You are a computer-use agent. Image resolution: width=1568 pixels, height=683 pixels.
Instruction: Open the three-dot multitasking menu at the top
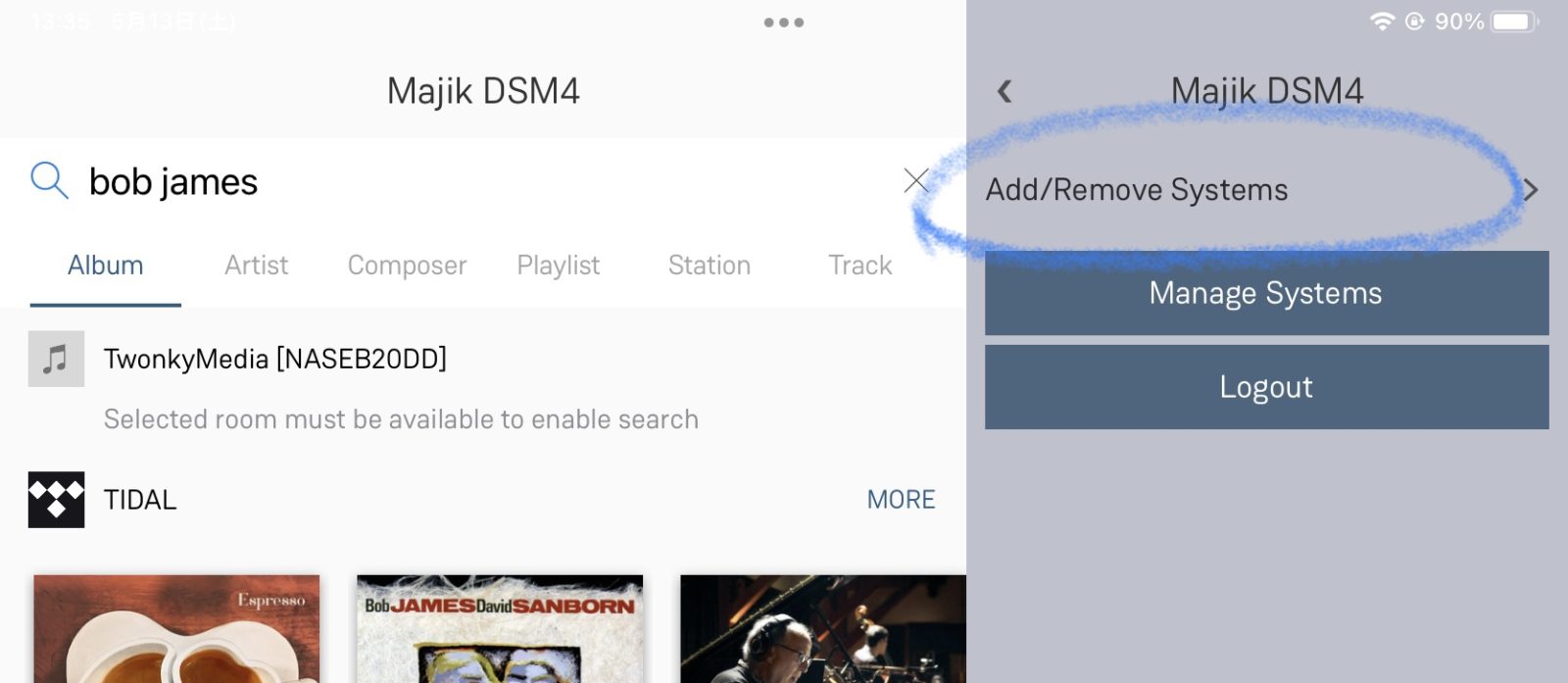pyautogui.click(x=783, y=23)
